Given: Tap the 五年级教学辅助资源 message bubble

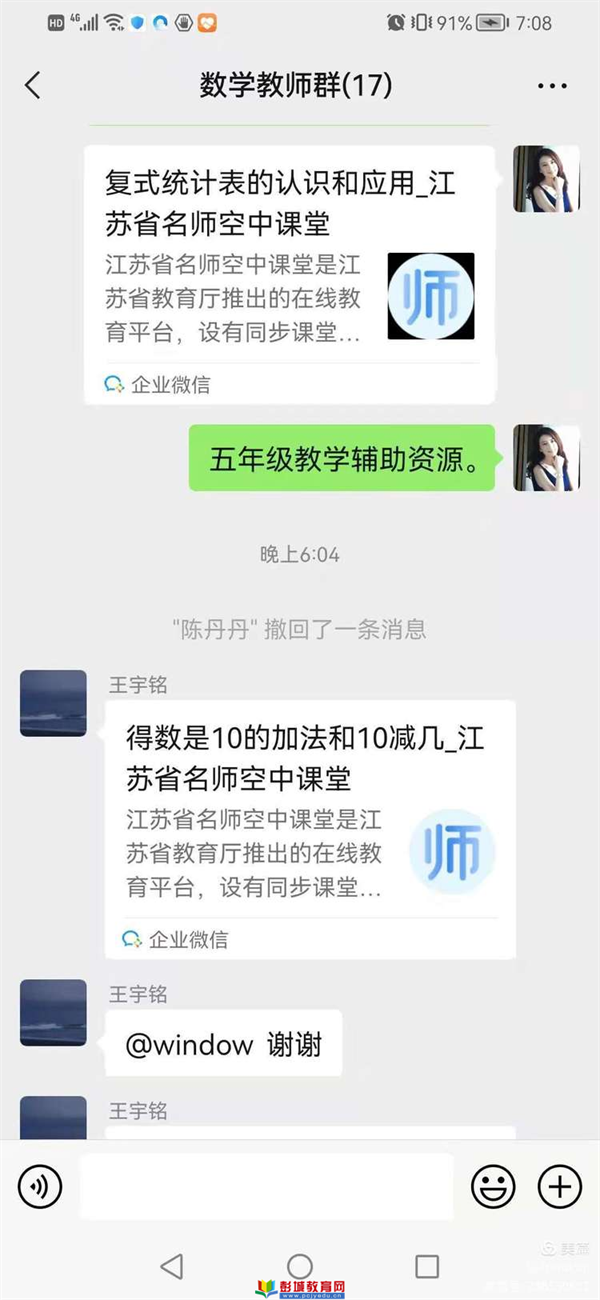Looking at the screenshot, I should pyautogui.click(x=342, y=458).
